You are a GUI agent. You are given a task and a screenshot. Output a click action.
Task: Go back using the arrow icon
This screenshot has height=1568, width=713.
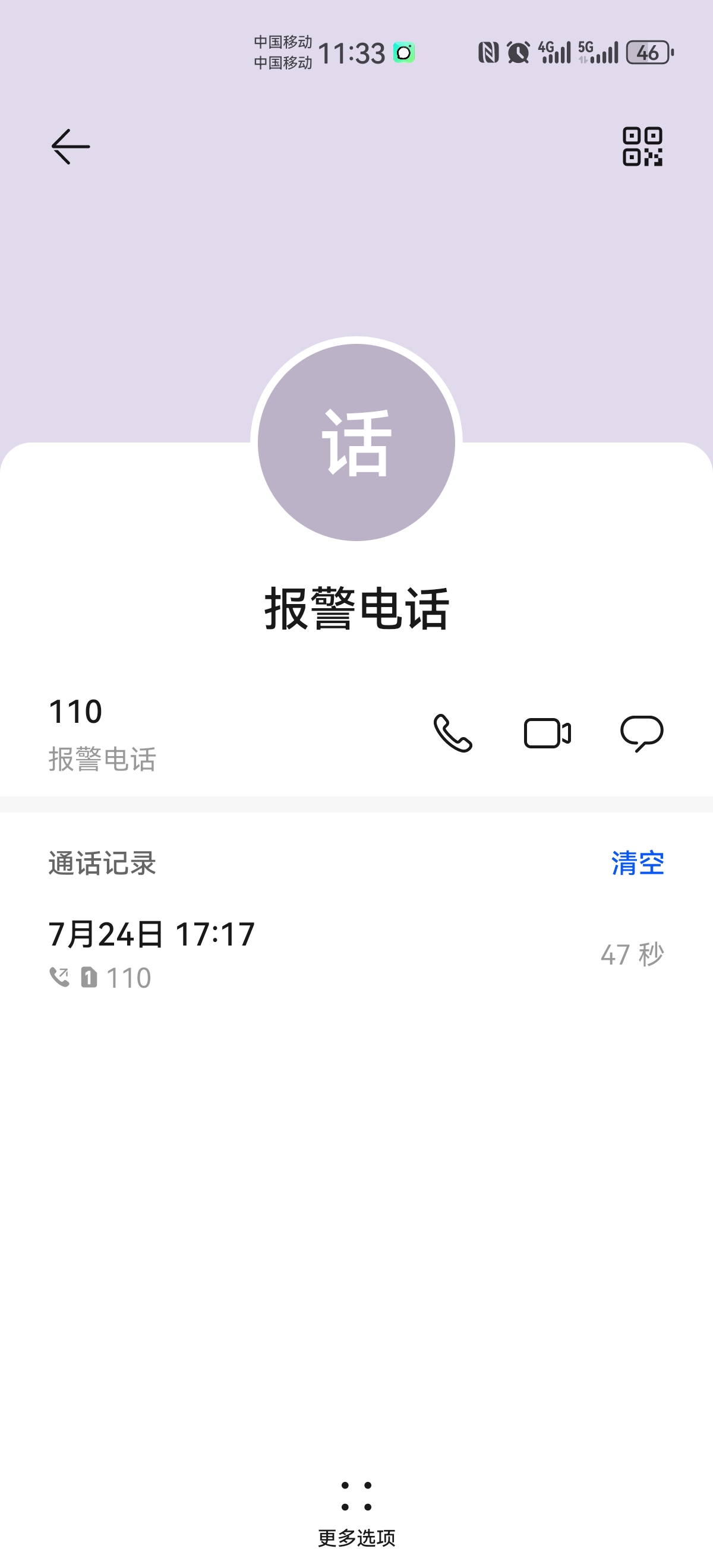pos(71,147)
